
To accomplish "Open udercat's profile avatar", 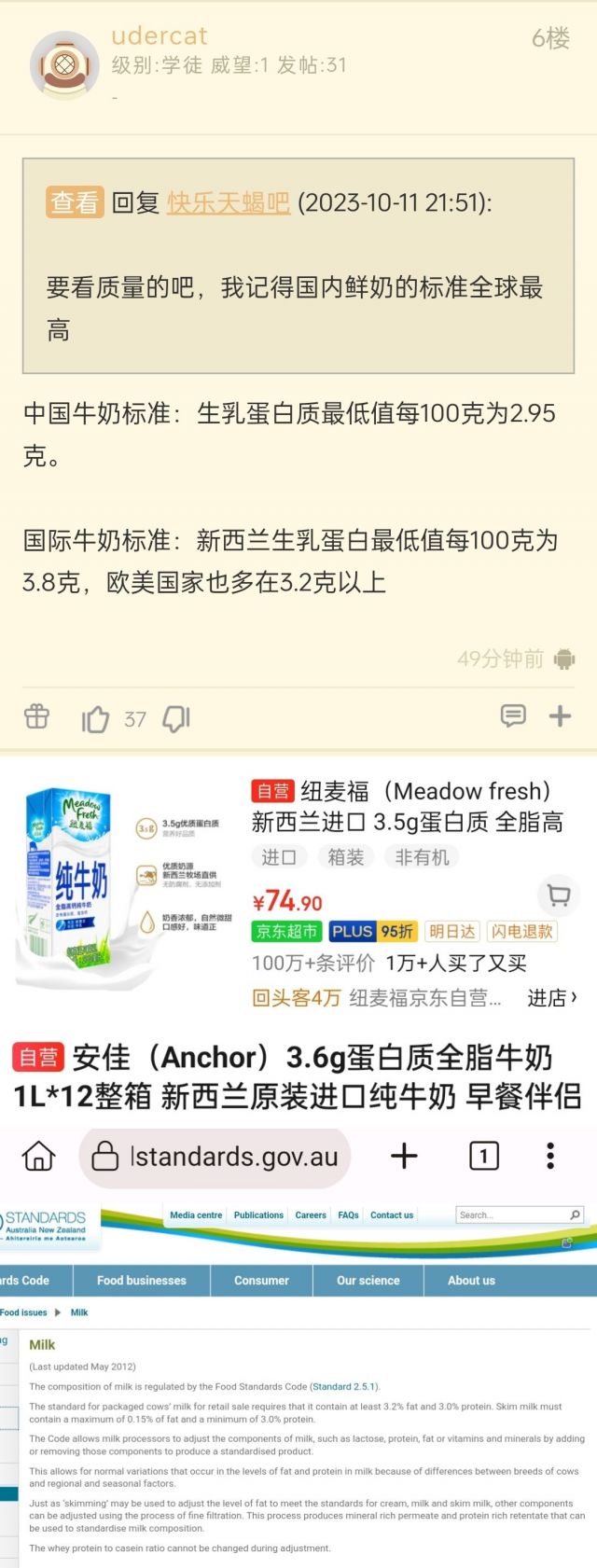I will pyautogui.click(x=64, y=63).
